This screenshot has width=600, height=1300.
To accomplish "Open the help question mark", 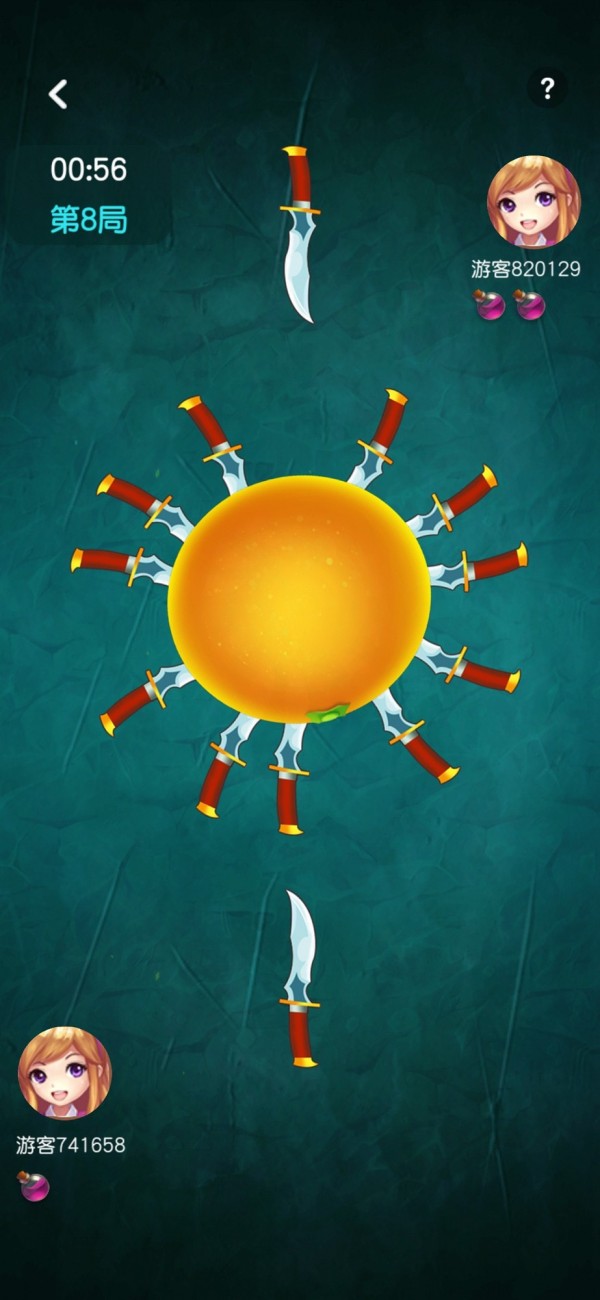I will click(547, 89).
